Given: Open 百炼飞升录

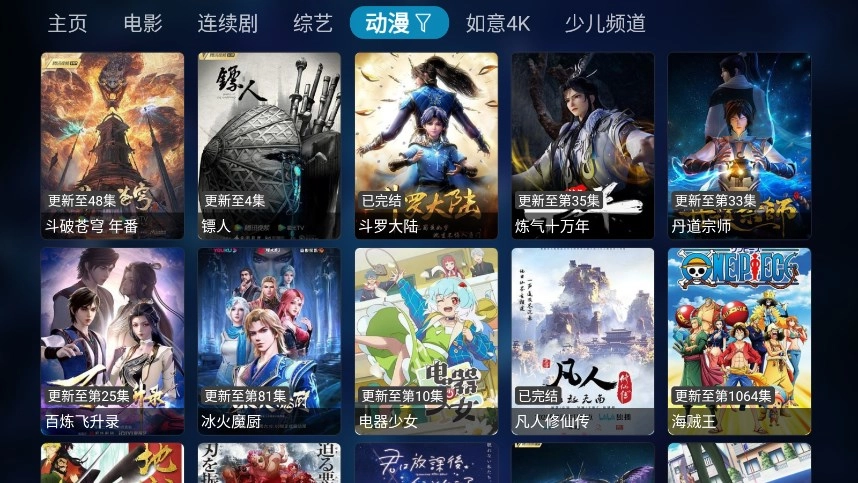Looking at the screenshot, I should tap(112, 341).
